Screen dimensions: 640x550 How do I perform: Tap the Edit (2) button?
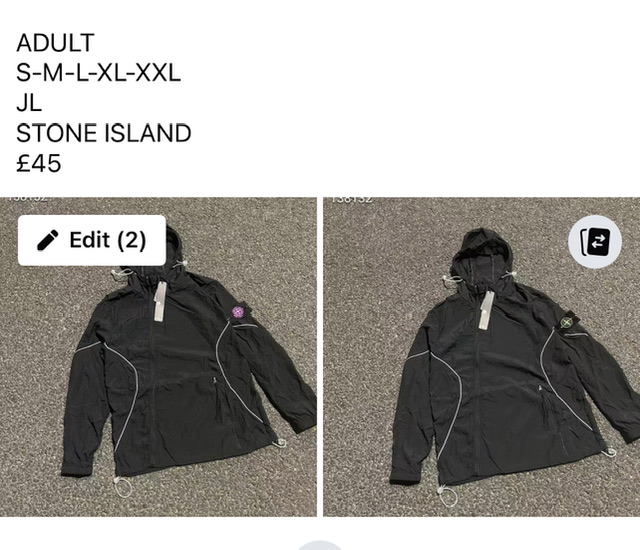[92, 240]
